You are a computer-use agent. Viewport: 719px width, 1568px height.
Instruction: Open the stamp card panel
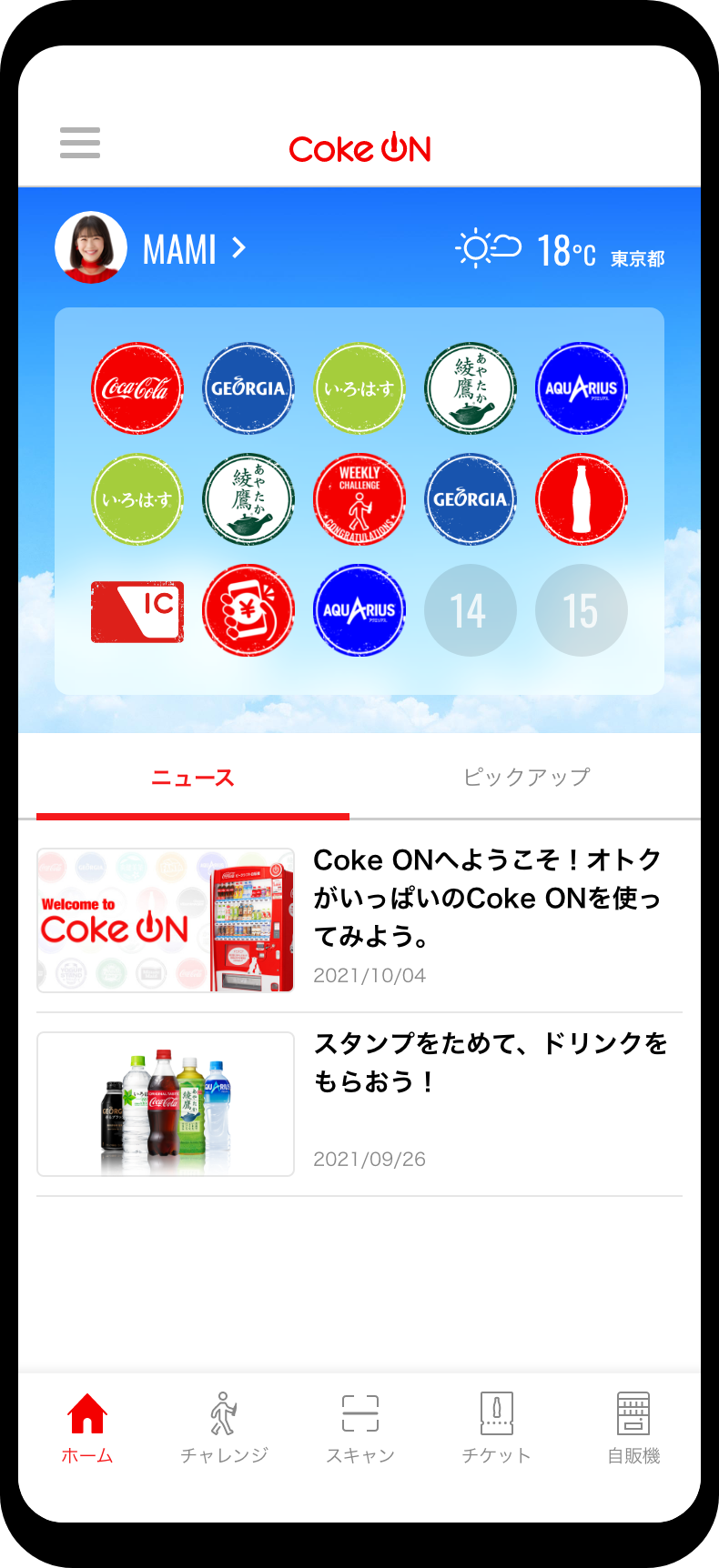tap(359, 500)
